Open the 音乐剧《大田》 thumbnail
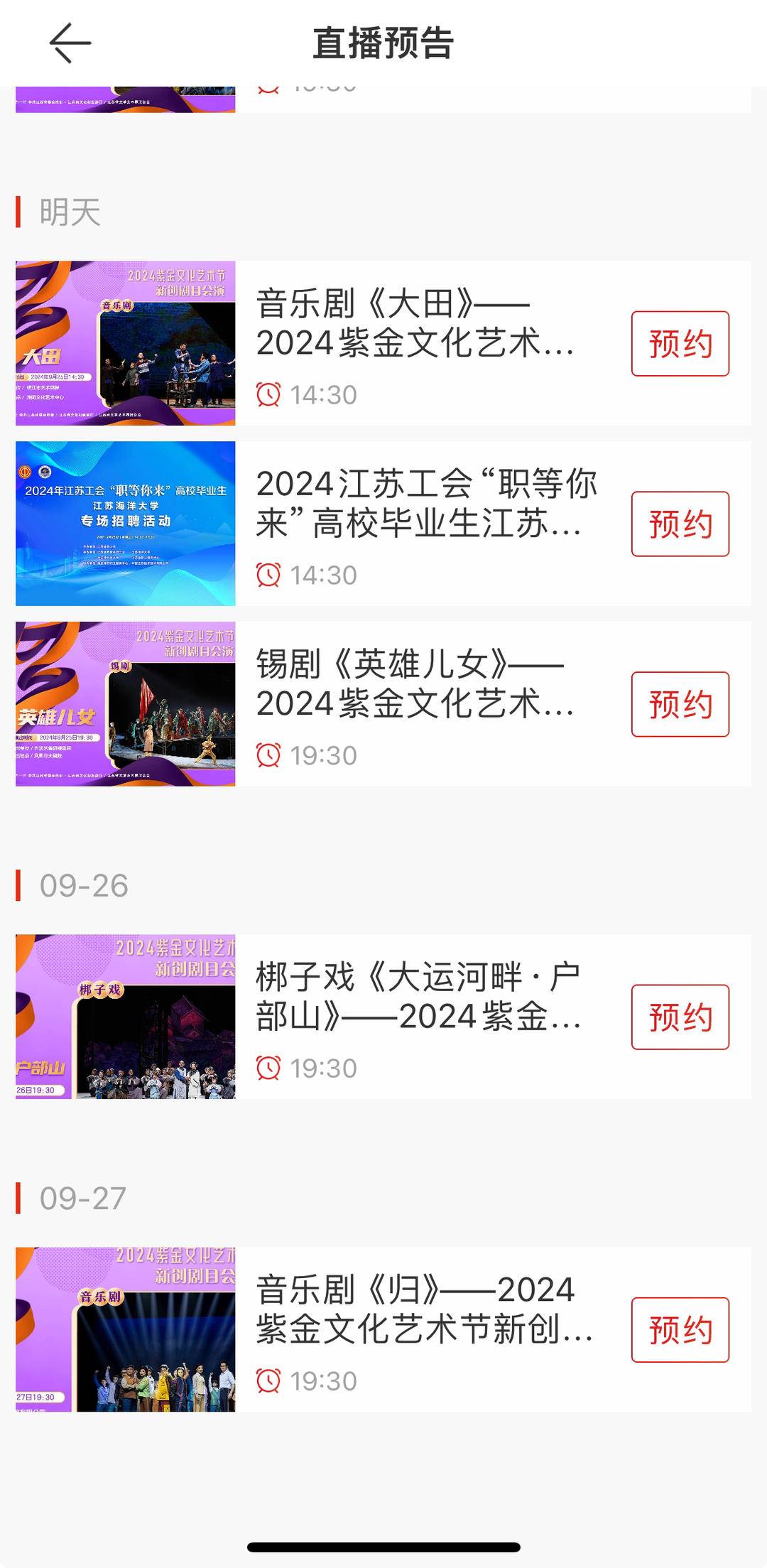Image resolution: width=767 pixels, height=1568 pixels. click(x=126, y=344)
